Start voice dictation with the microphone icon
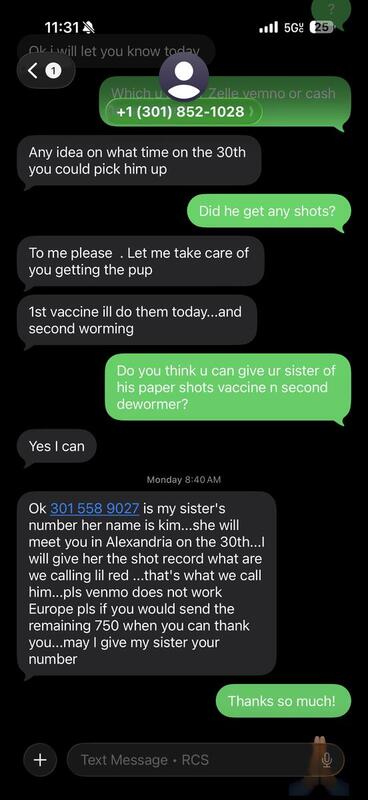The width and height of the screenshot is (368, 800). click(x=327, y=760)
